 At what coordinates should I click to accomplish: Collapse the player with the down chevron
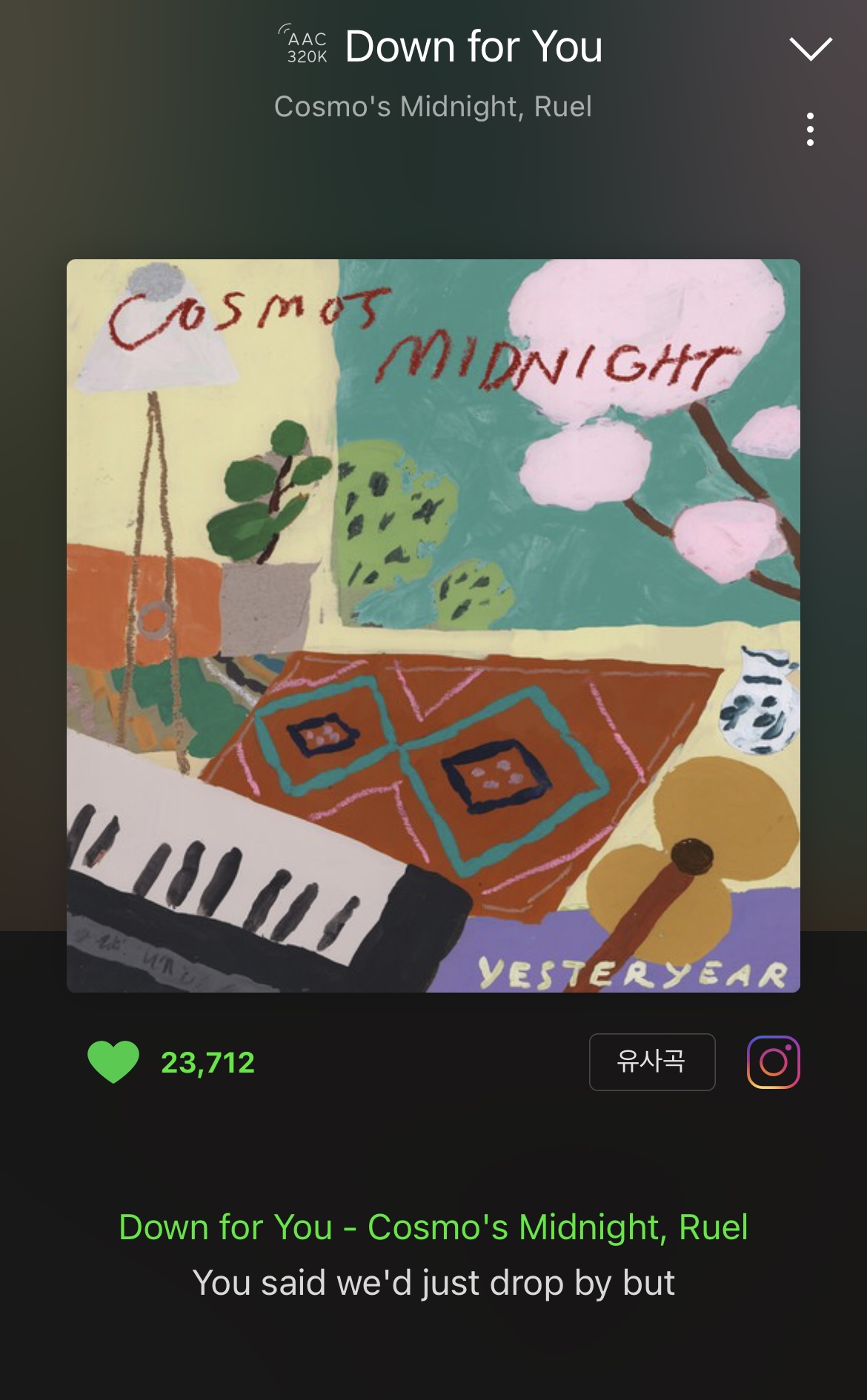(811, 49)
